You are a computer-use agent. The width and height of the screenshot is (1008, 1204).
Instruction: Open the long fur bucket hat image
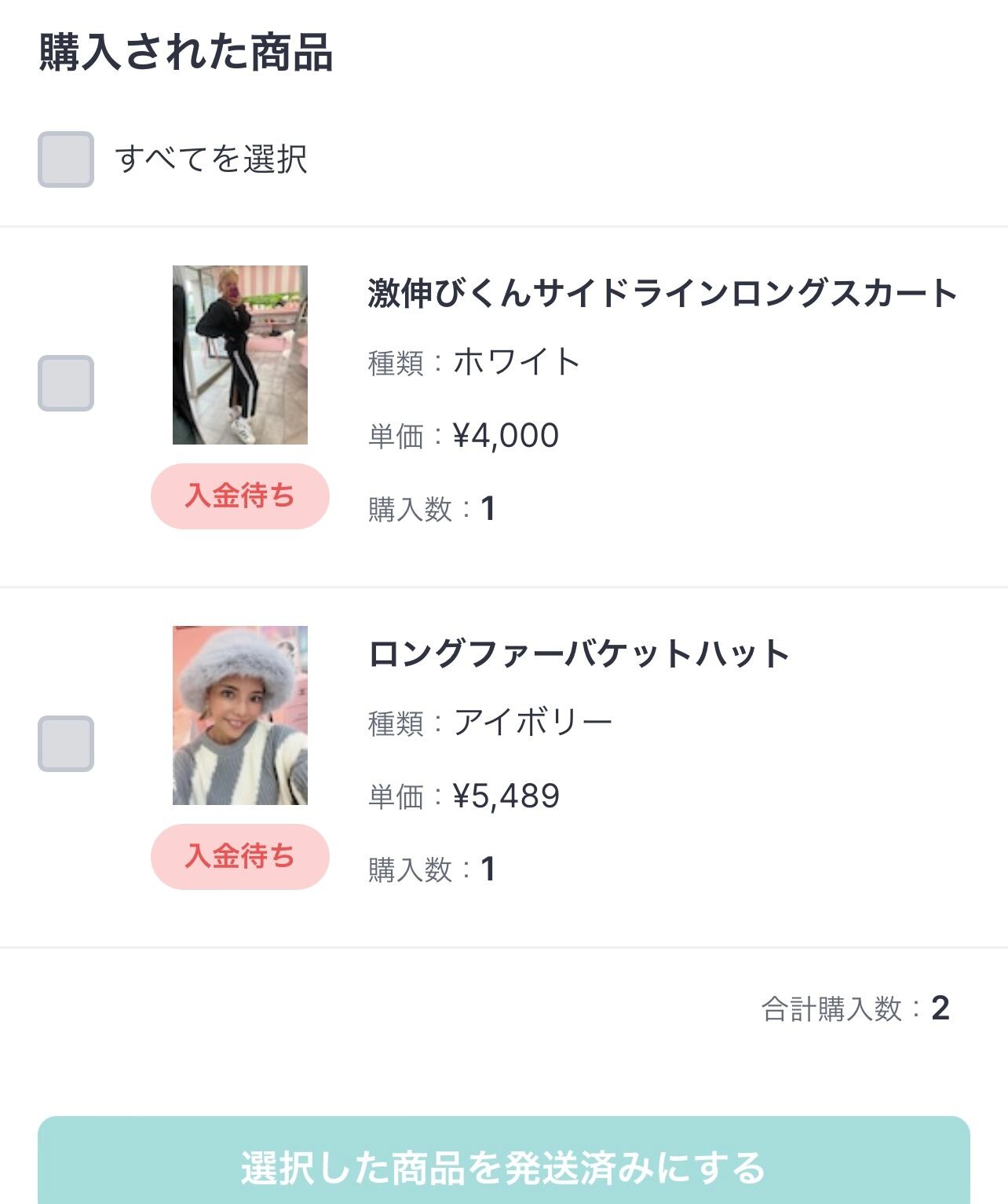240,715
